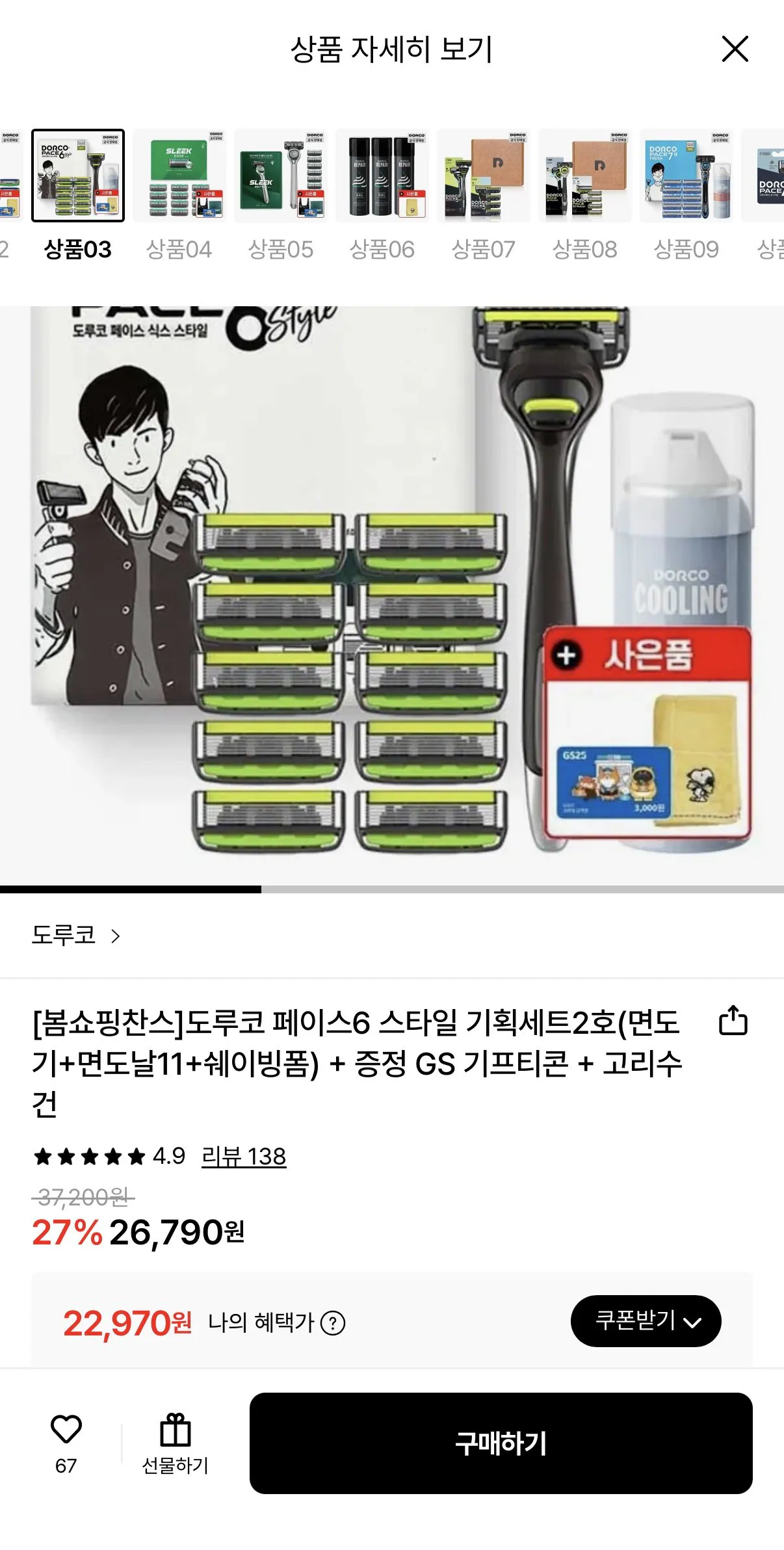Select the 상품06 shaving gel thumbnail
The height and width of the screenshot is (1550, 784).
click(x=382, y=176)
